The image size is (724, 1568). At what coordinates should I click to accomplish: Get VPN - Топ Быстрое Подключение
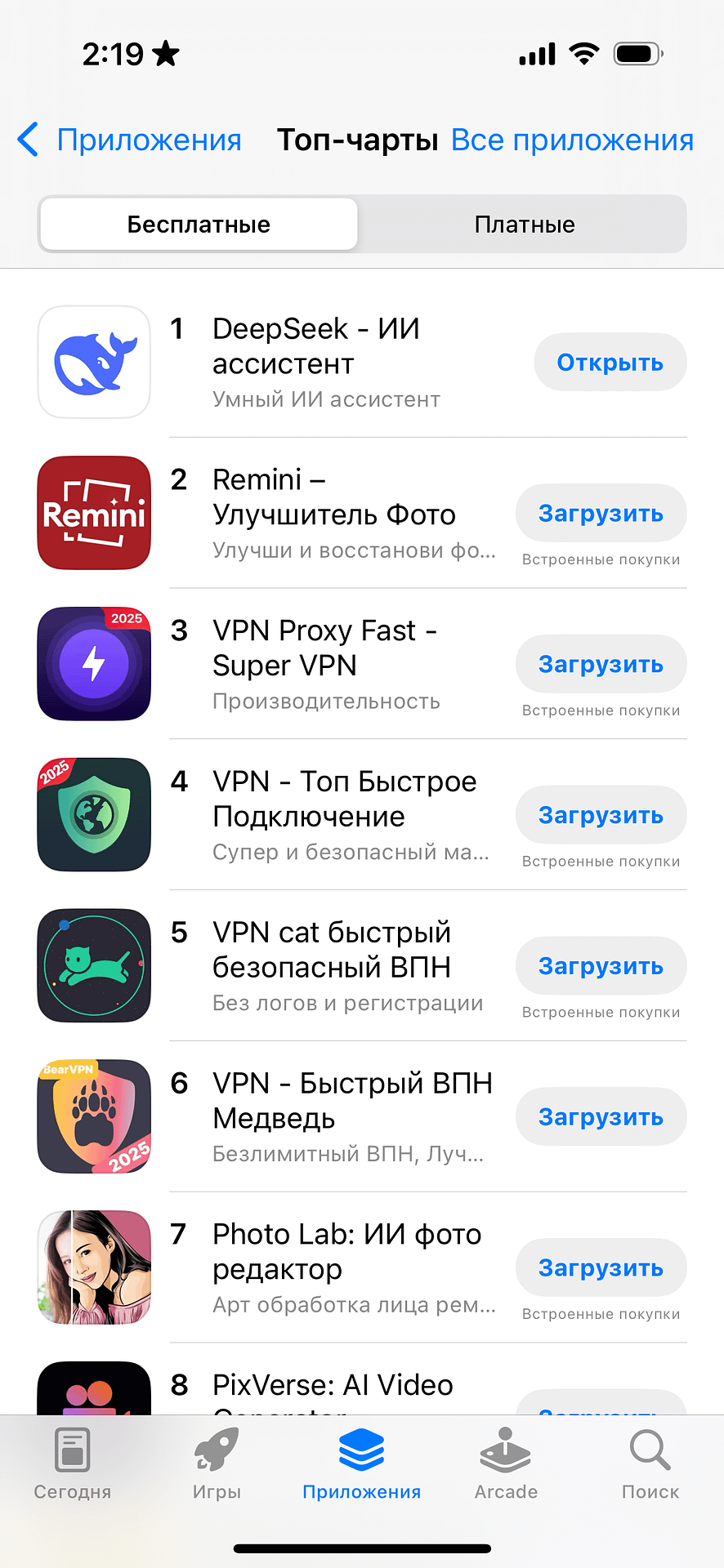[x=601, y=815]
